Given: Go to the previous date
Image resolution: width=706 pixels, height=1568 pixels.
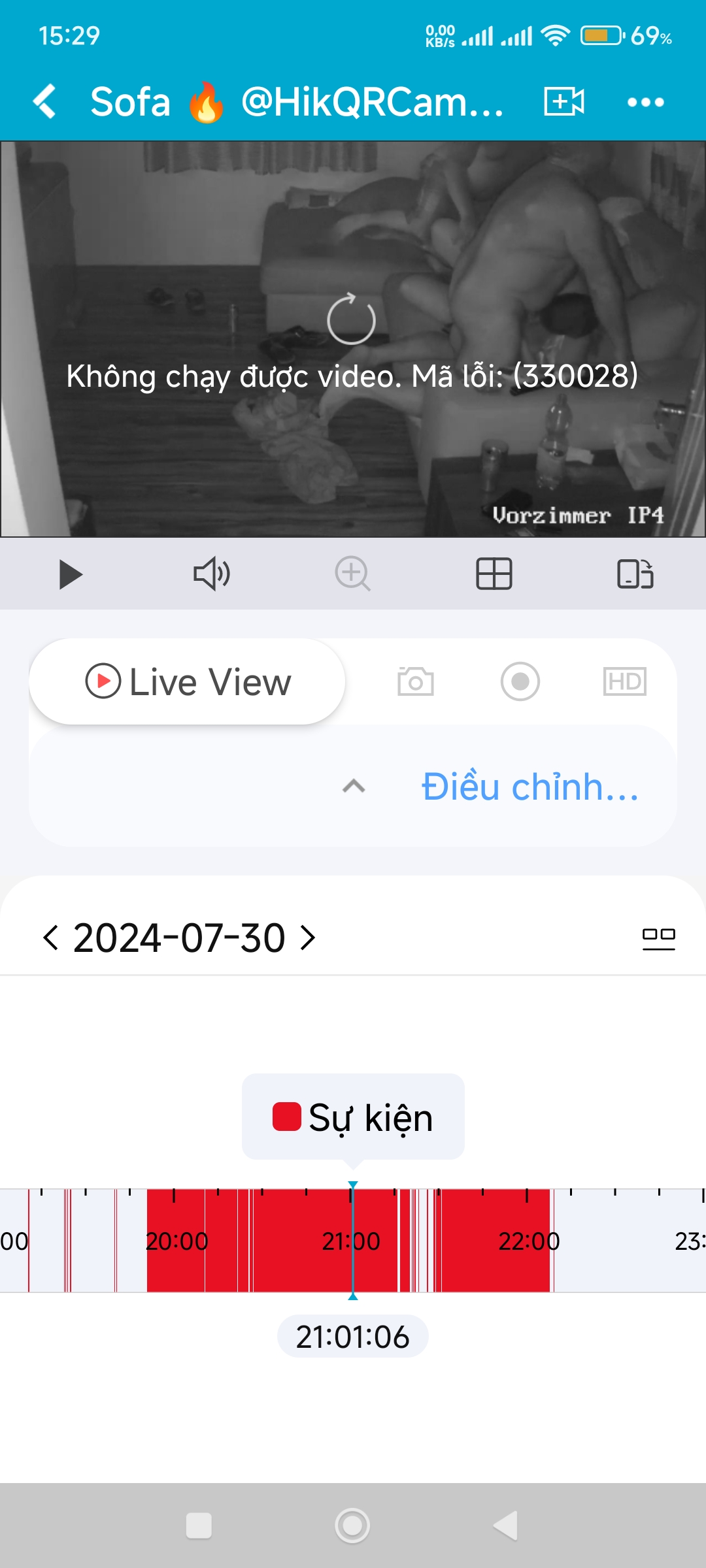Looking at the screenshot, I should pos(50,938).
